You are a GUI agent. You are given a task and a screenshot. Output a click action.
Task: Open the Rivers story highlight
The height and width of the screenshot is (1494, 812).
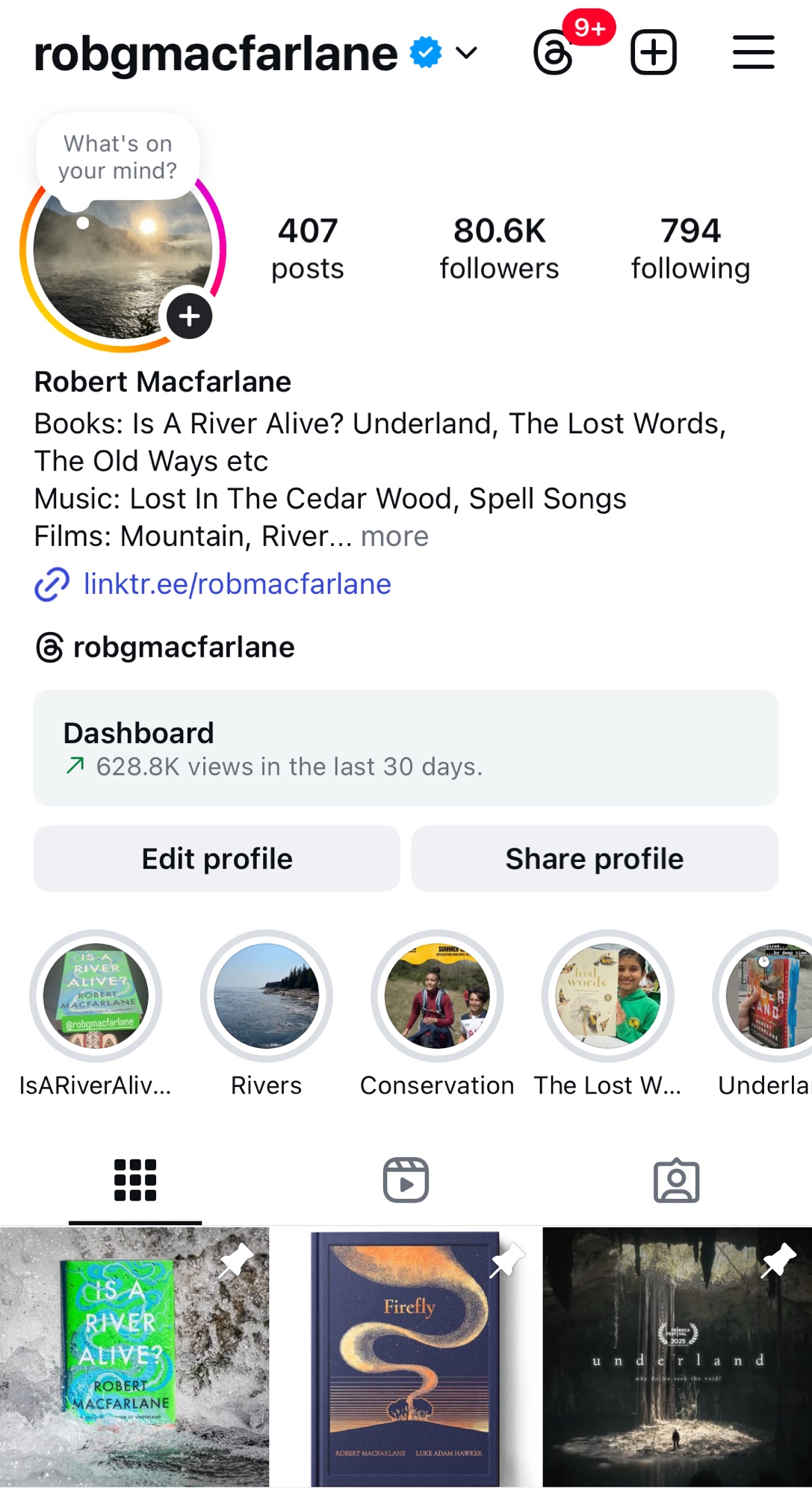coord(267,996)
